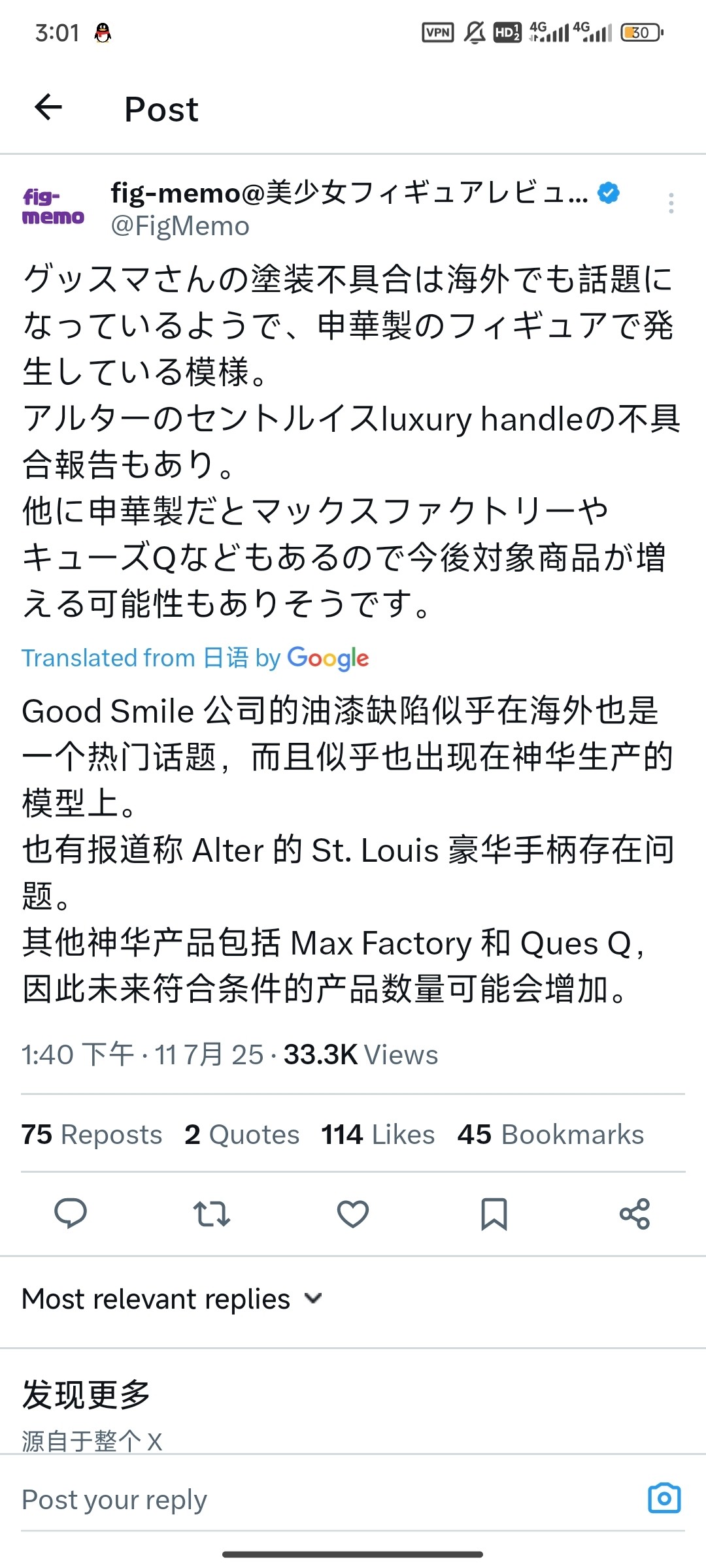706x1568 pixels.
Task: View the 75 Reposts list
Action: [92, 1135]
